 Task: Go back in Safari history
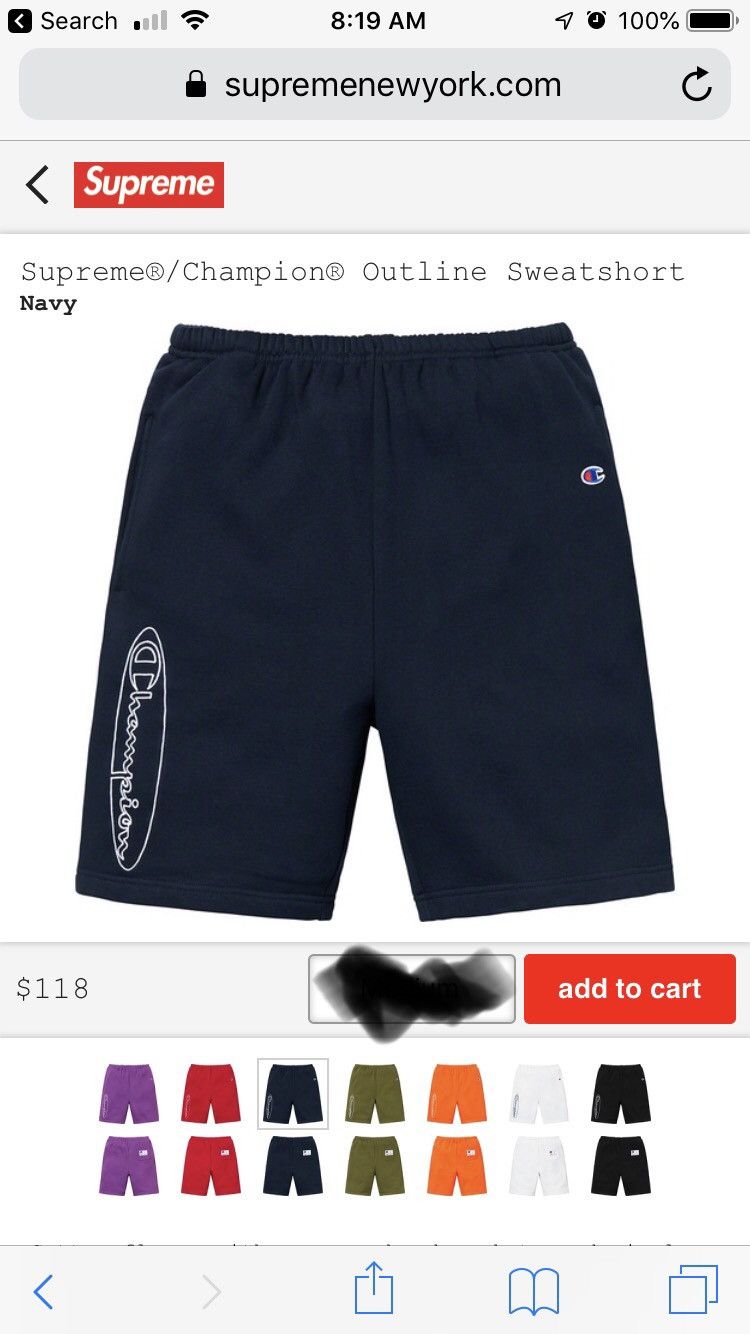pos(43,1292)
